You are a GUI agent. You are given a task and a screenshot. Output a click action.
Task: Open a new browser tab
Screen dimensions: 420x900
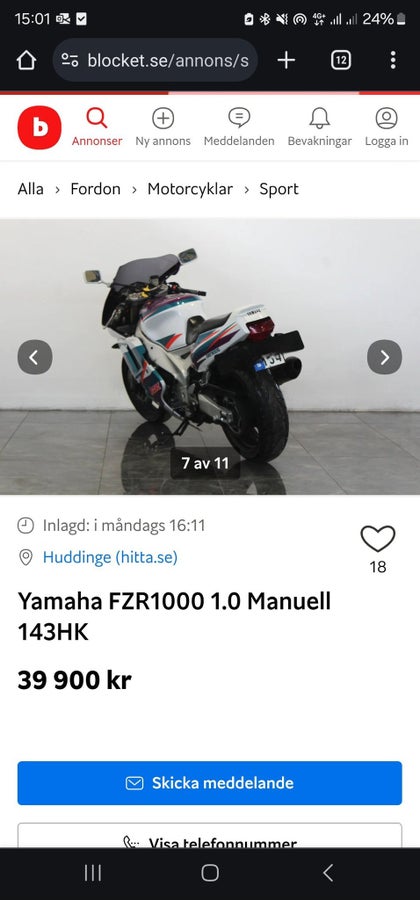coord(286,60)
